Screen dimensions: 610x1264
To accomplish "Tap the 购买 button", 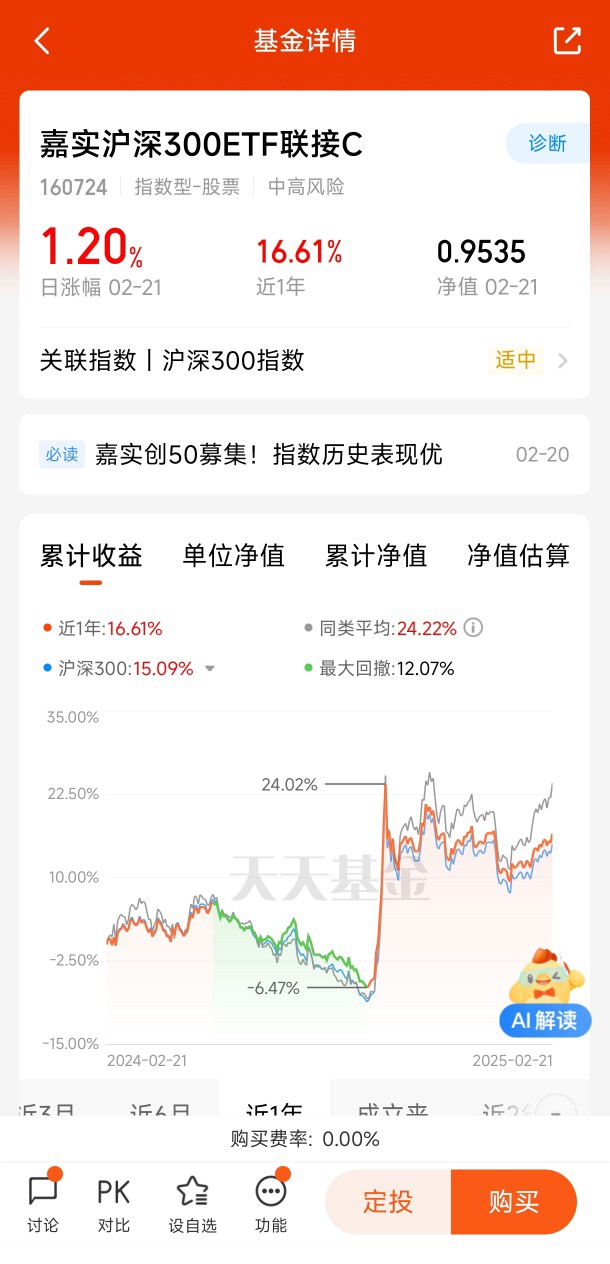I will [x=514, y=1201].
